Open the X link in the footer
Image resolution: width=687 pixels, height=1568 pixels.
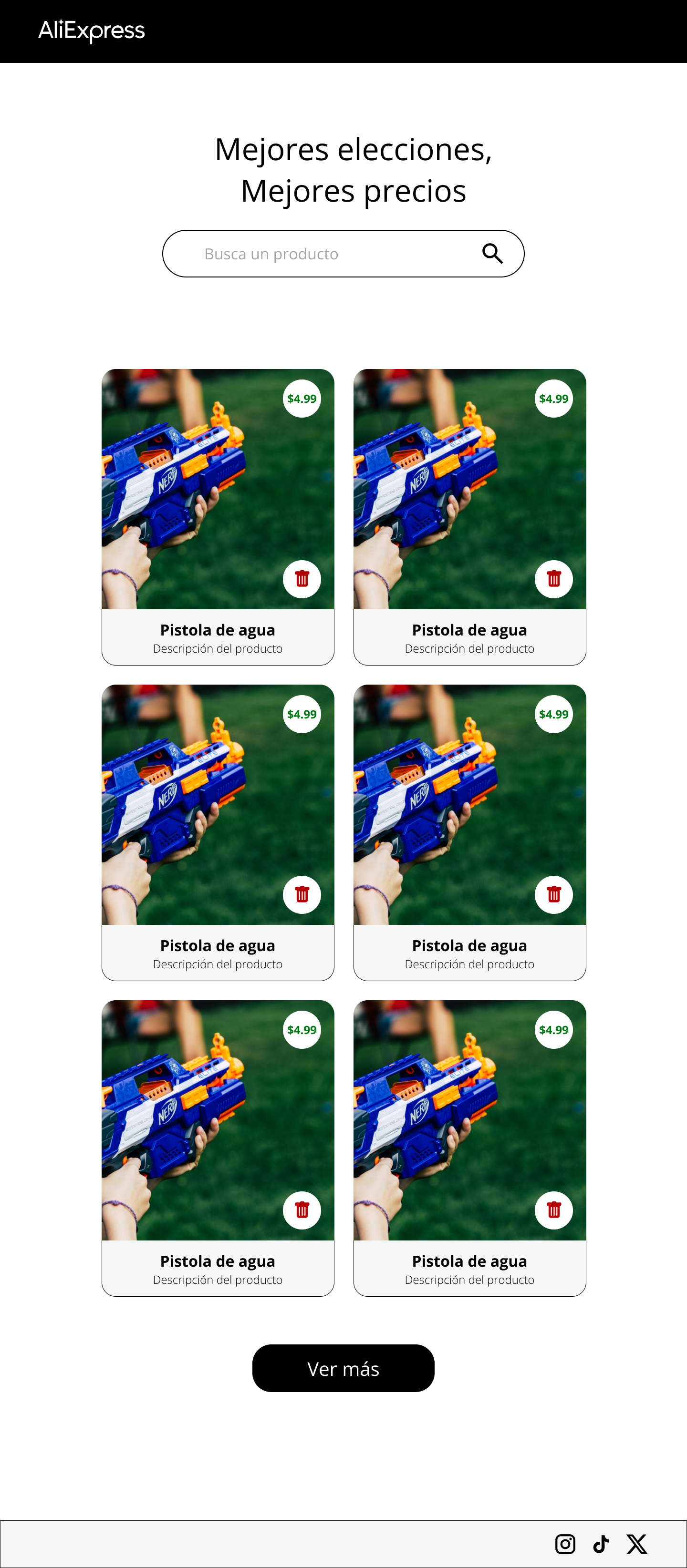(637, 1544)
